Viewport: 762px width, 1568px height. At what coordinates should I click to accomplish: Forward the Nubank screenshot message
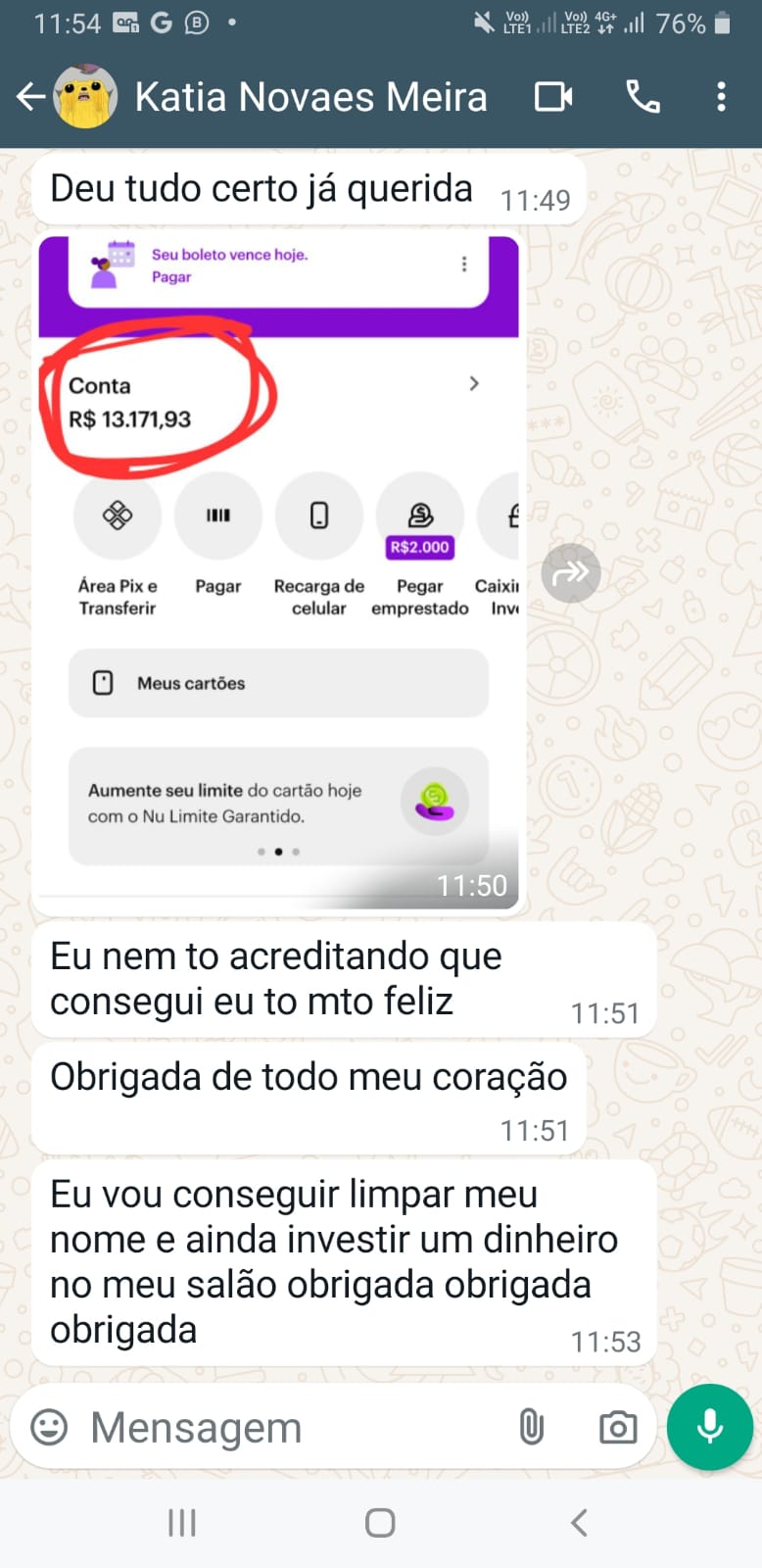click(x=571, y=572)
